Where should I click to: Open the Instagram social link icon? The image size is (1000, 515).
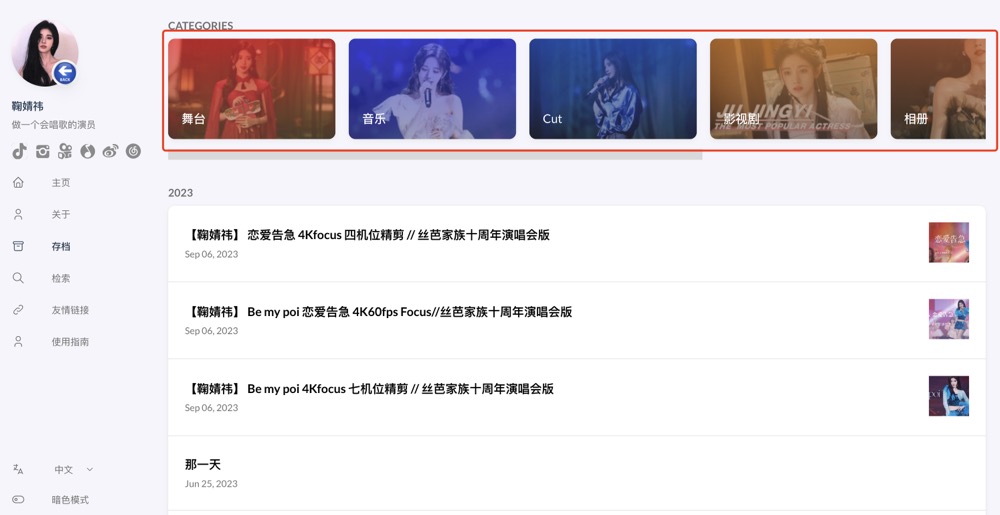[42, 152]
